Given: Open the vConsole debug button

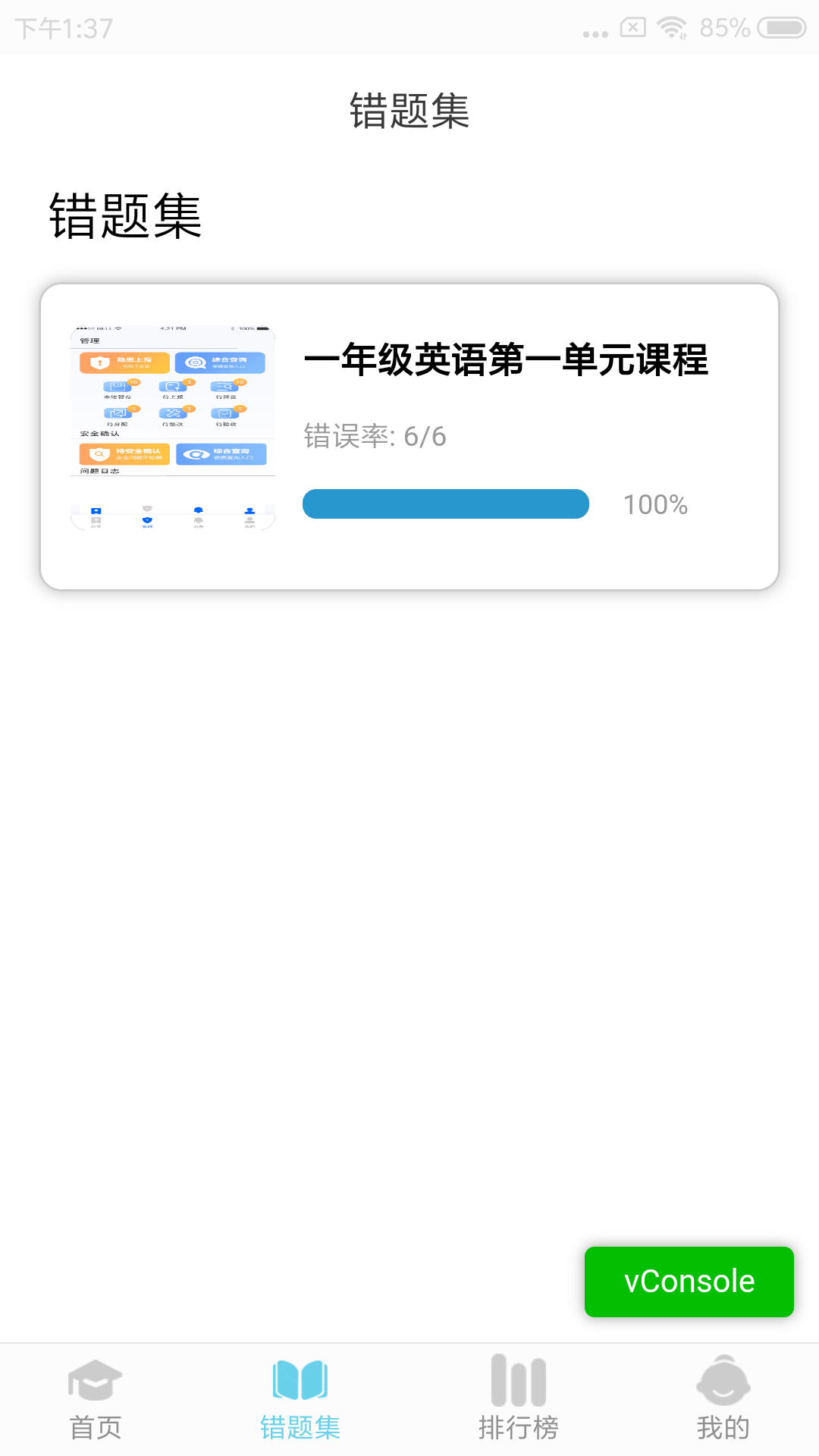Looking at the screenshot, I should 689,1282.
